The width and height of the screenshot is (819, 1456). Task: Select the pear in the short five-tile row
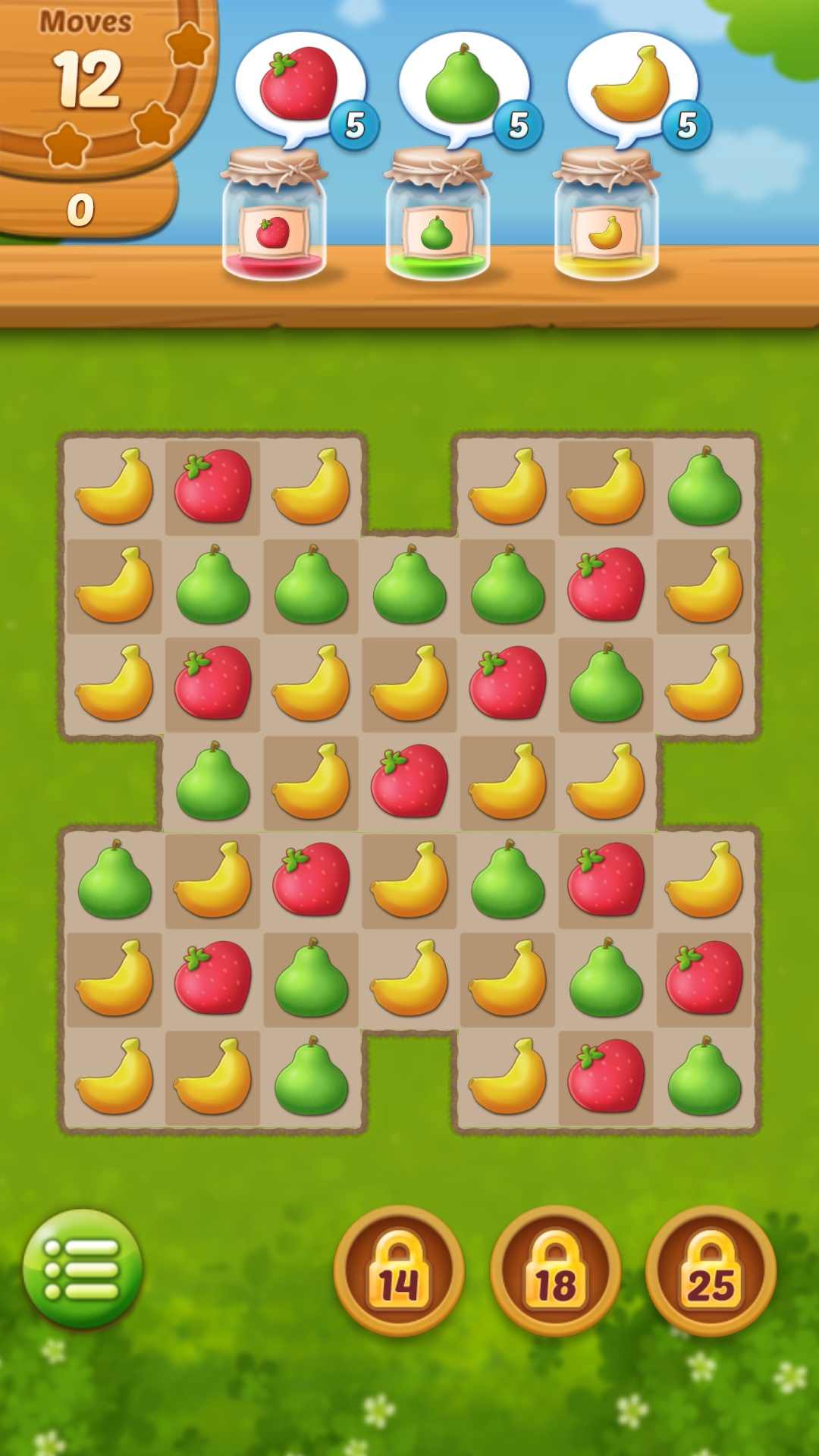212,782
